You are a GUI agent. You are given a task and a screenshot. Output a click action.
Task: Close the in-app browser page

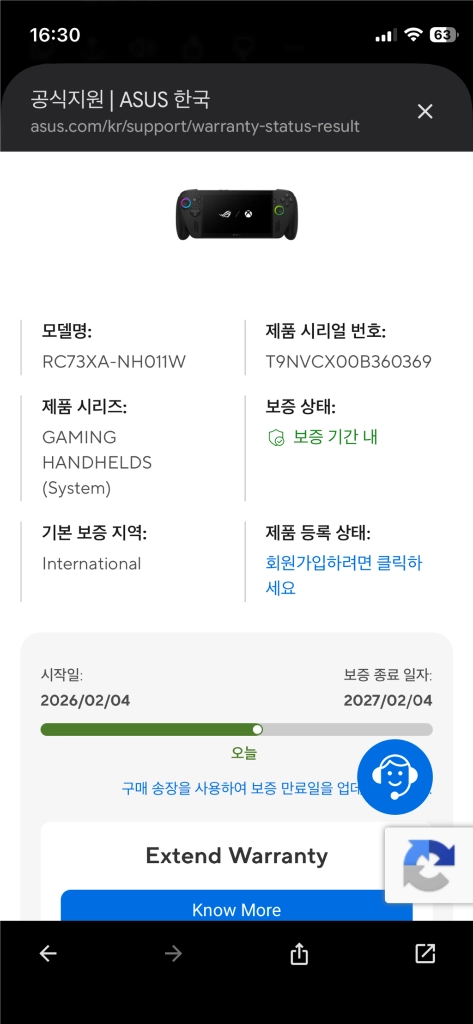[x=425, y=112]
